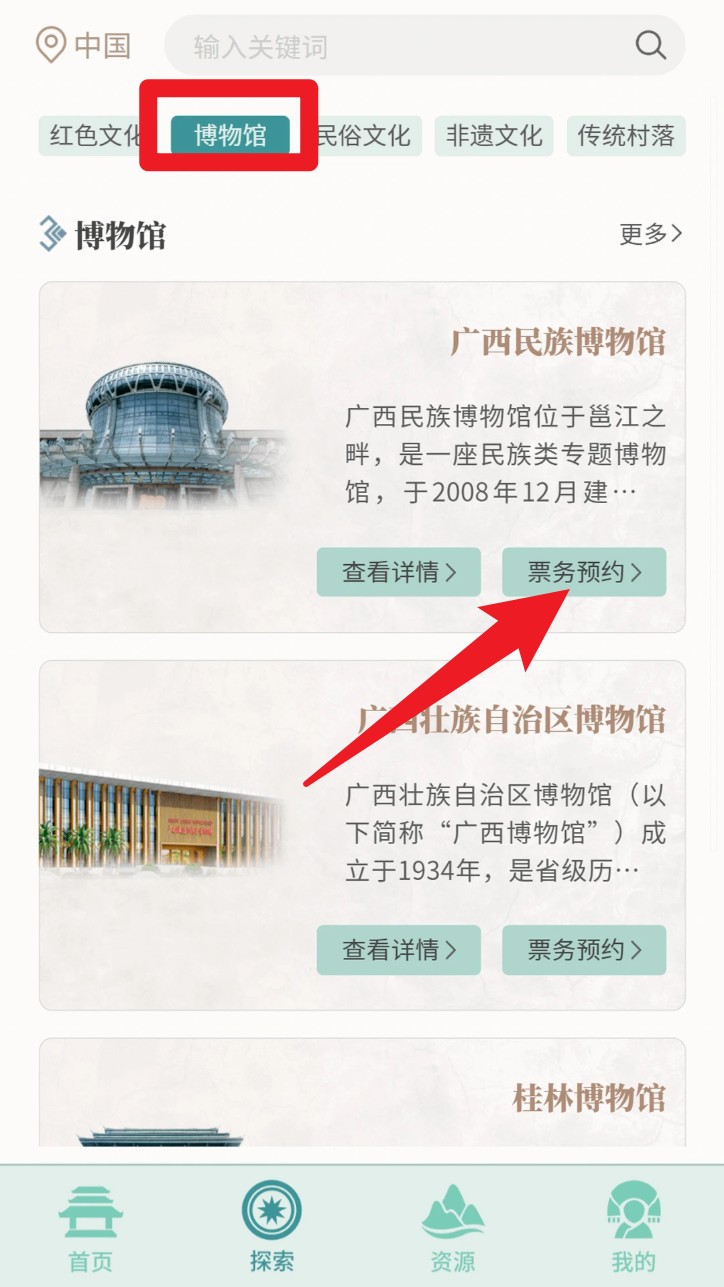Go to the 首页 tab
The height and width of the screenshot is (1287, 724).
tap(91, 1228)
